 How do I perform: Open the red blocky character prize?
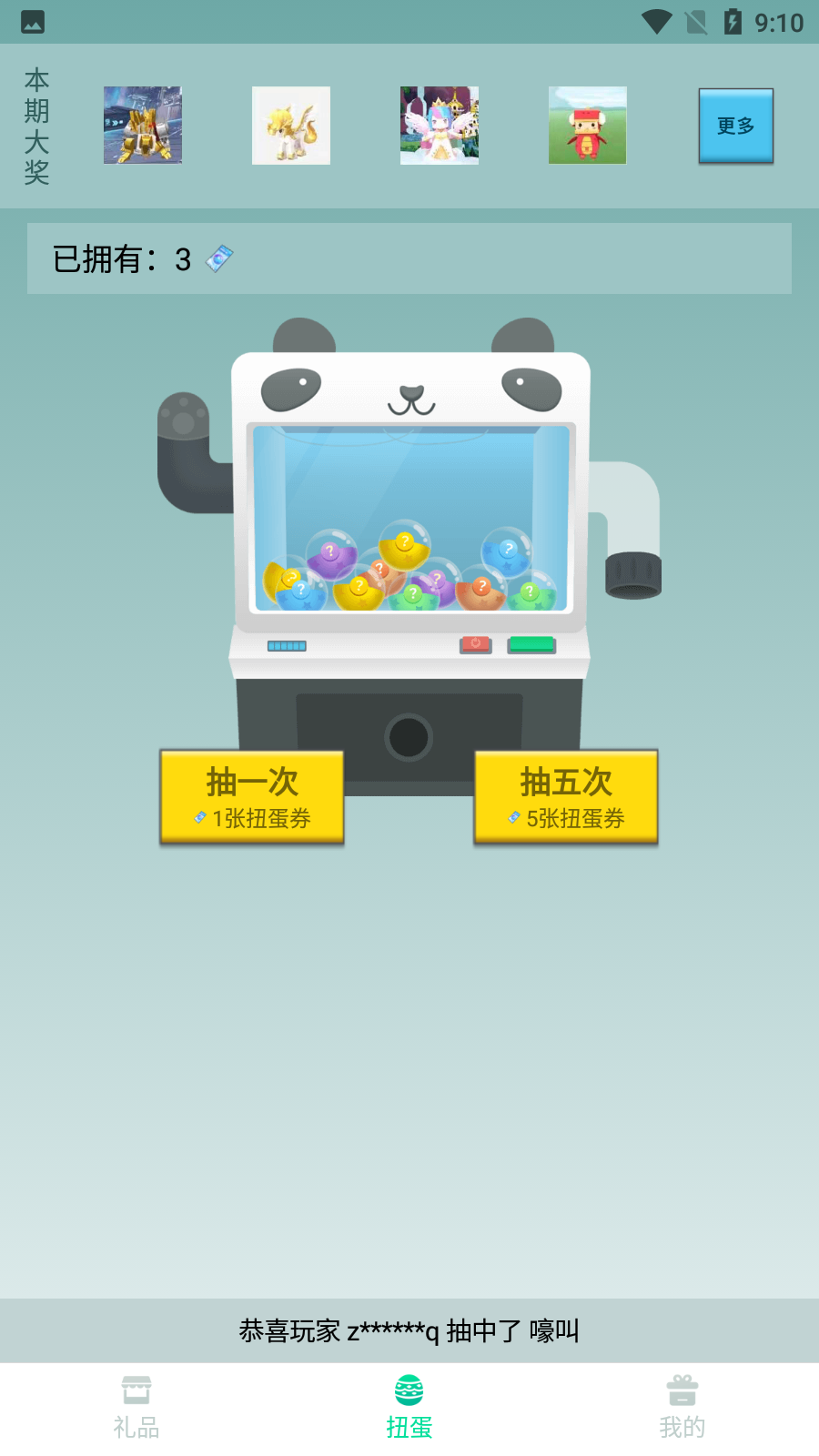click(588, 126)
